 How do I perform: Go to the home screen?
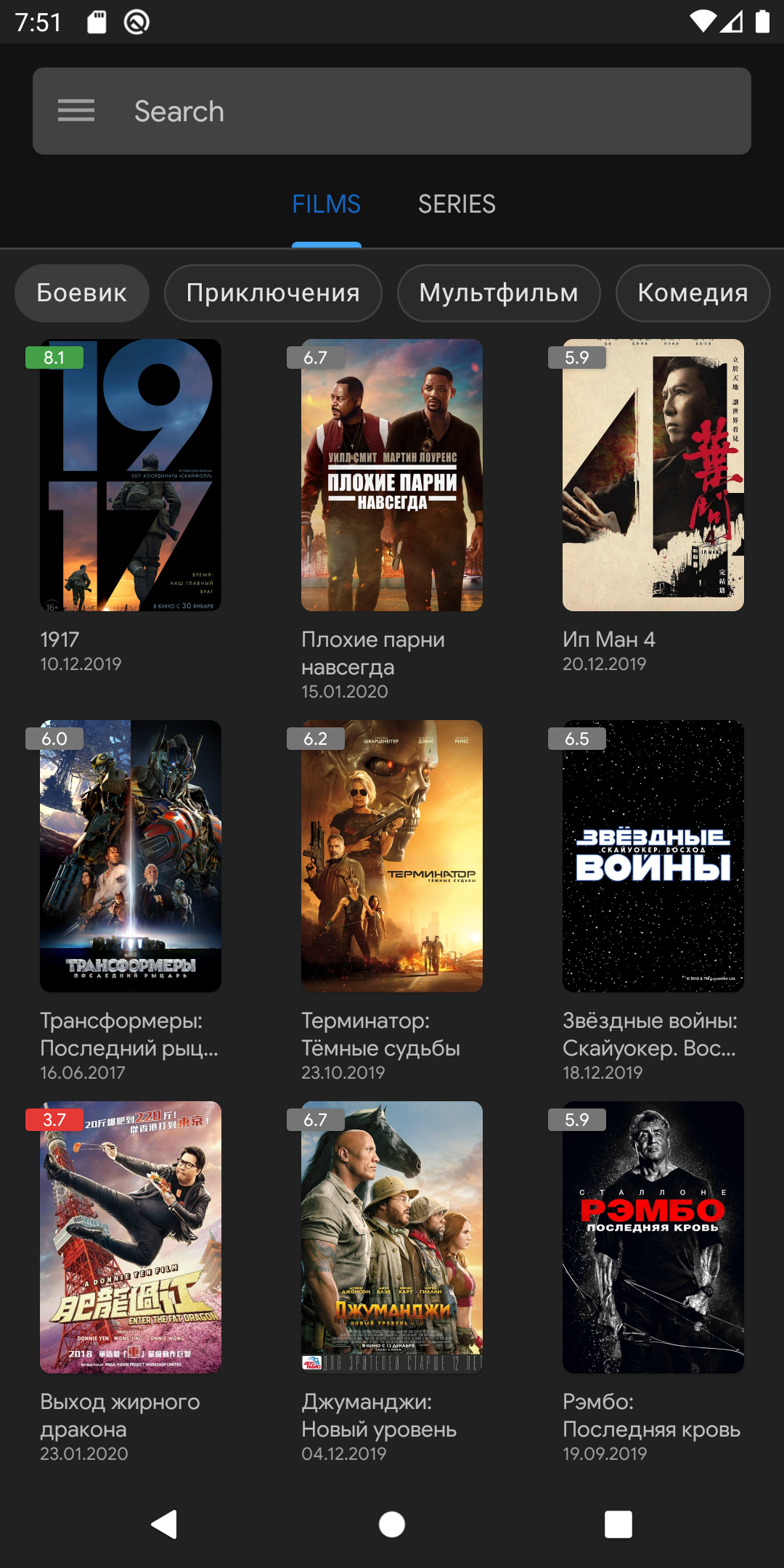click(x=392, y=1524)
